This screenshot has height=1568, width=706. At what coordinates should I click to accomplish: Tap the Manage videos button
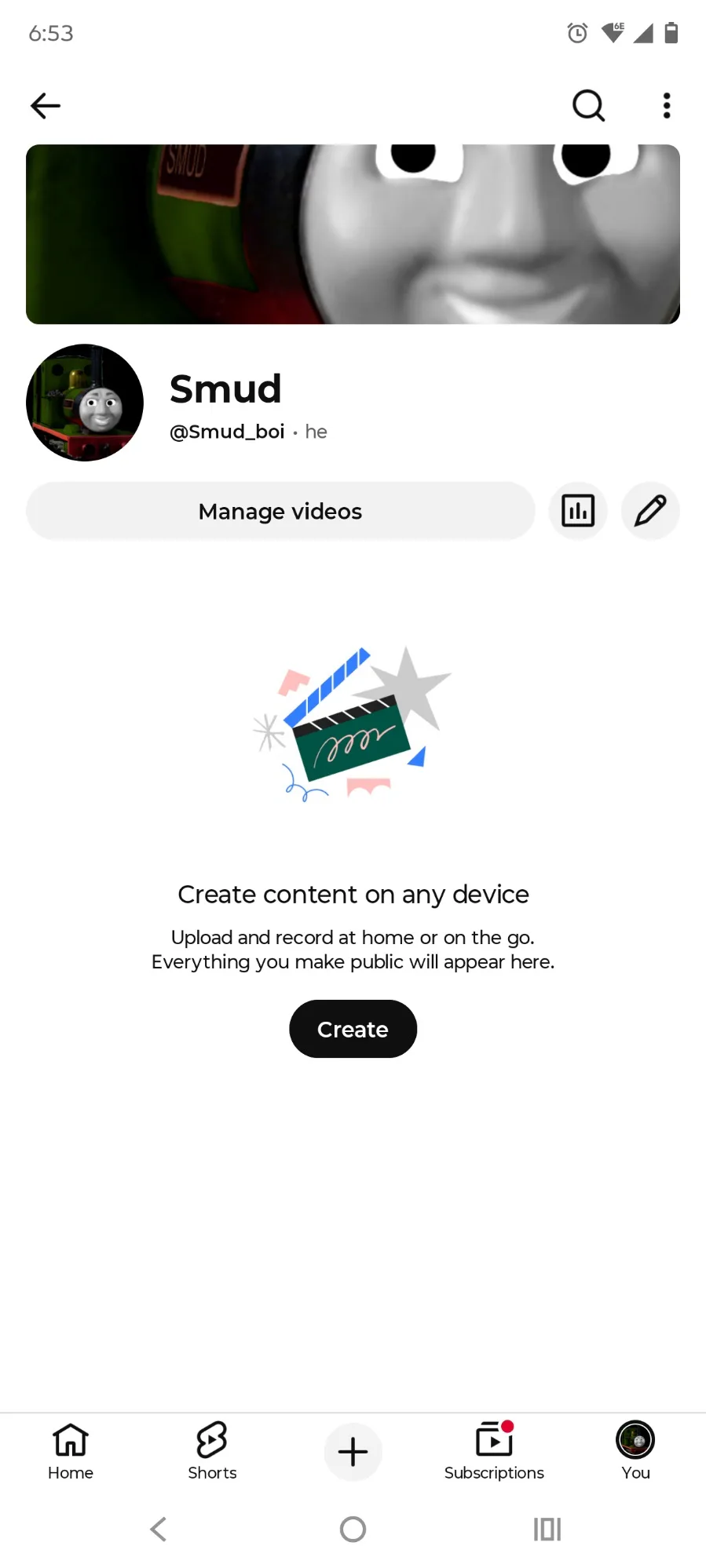click(280, 511)
